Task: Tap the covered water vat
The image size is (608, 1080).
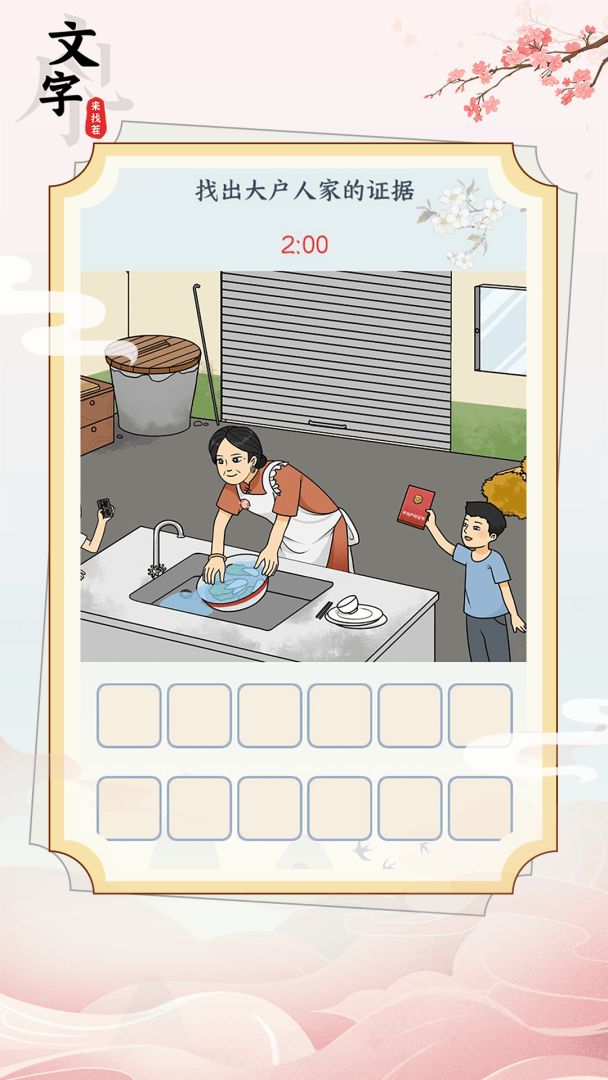Action: [x=153, y=385]
